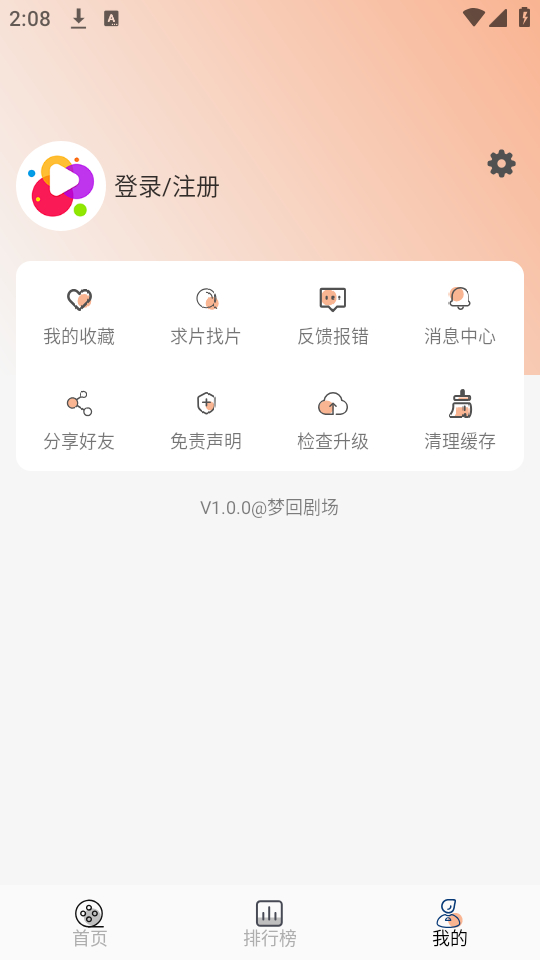Select the 我的 tab
Image resolution: width=540 pixels, height=960 pixels.
[450, 923]
